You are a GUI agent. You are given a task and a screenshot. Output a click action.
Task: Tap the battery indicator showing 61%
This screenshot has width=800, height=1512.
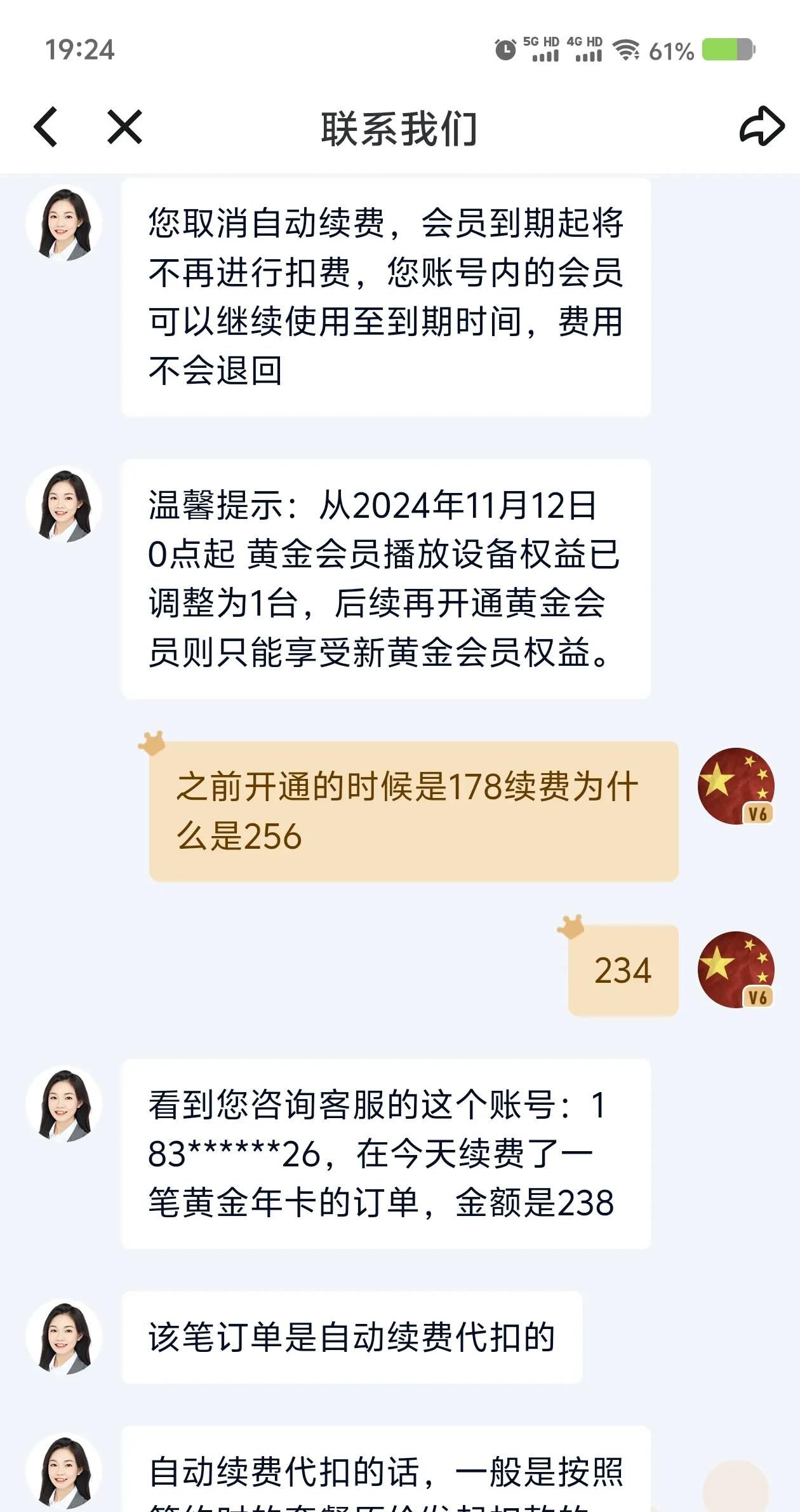(725, 48)
